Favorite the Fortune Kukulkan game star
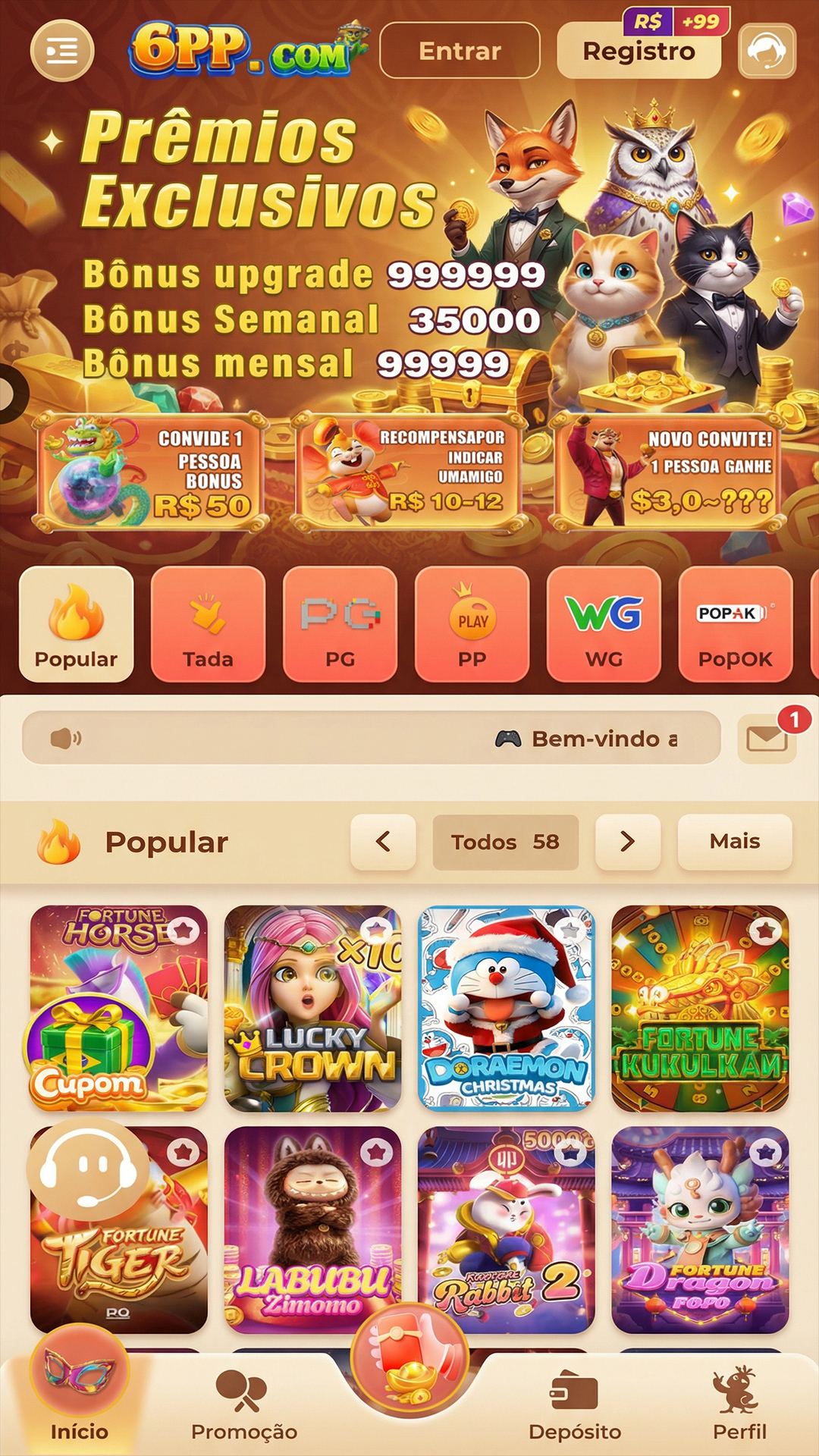The width and height of the screenshot is (819, 1456). pos(765,929)
